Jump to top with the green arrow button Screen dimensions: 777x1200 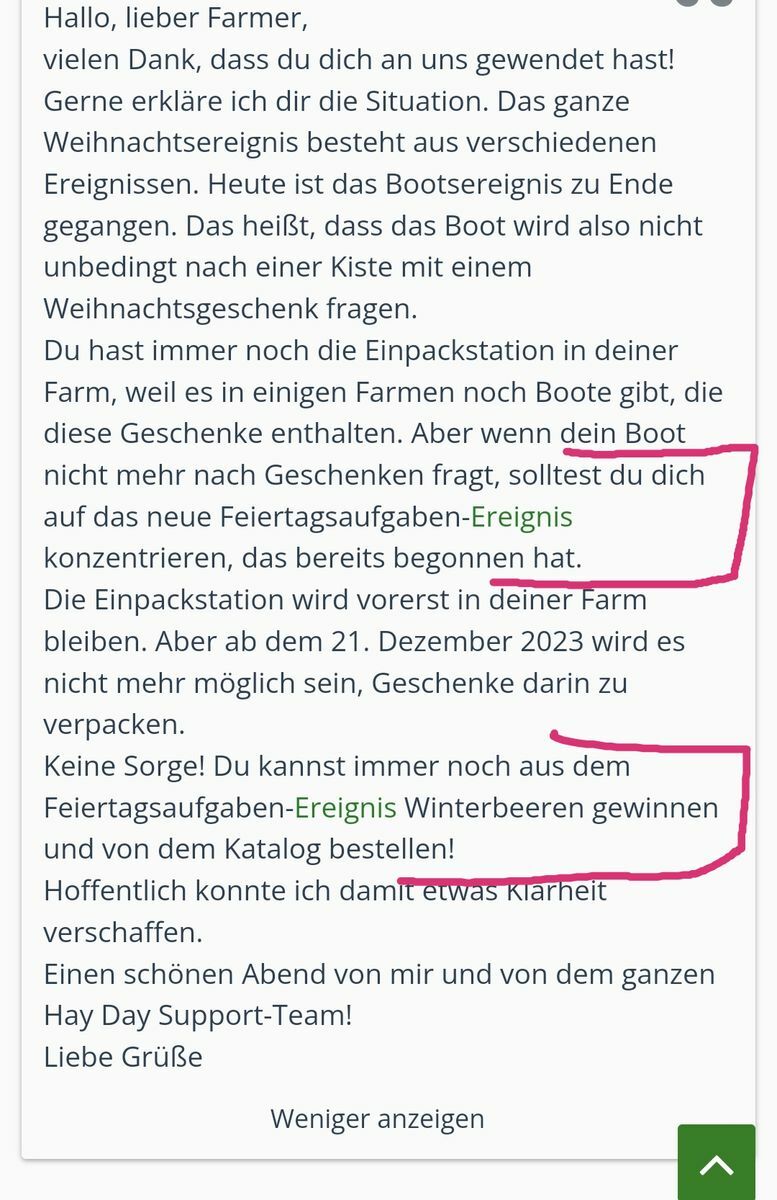(x=716, y=1163)
